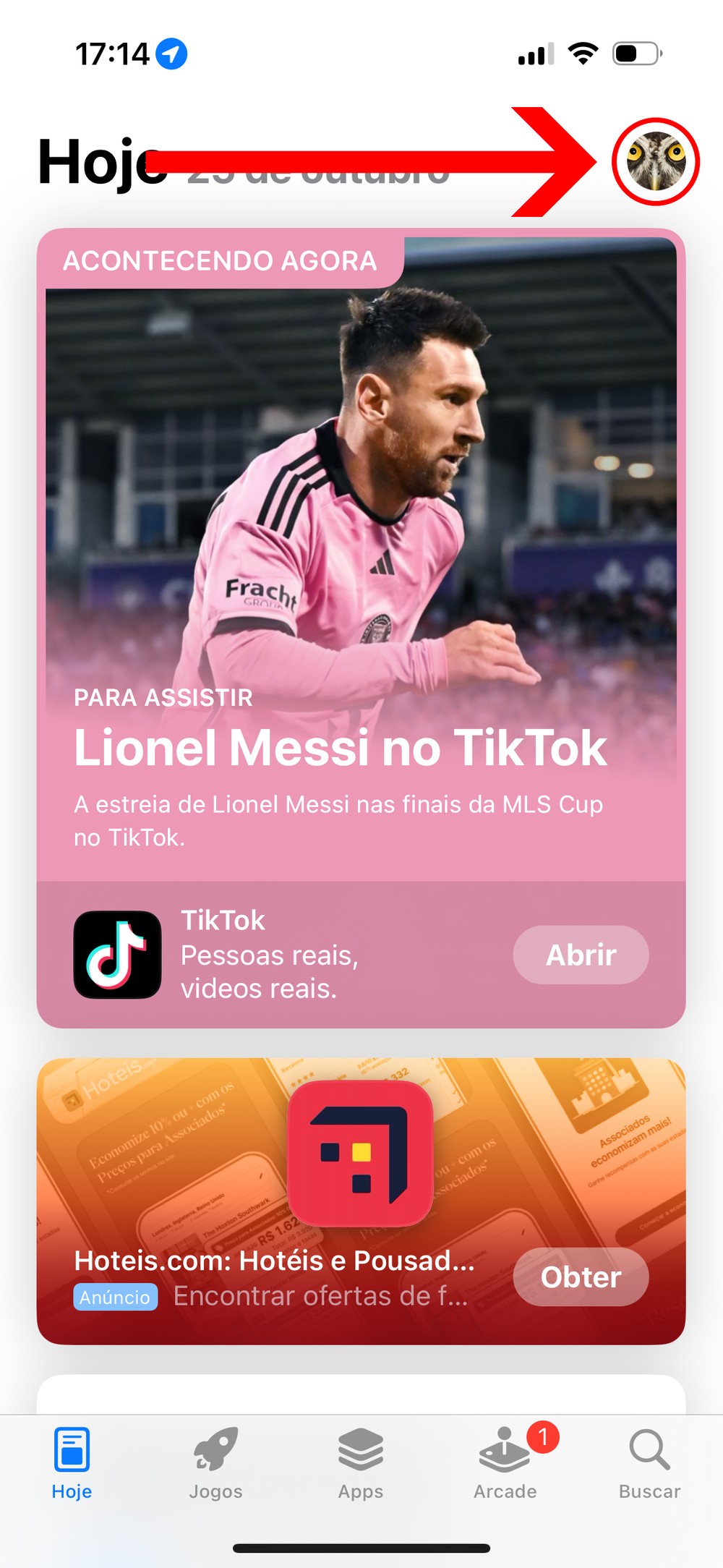Open the account profile picture
Viewport: 723px width, 1568px height.
tap(655, 161)
